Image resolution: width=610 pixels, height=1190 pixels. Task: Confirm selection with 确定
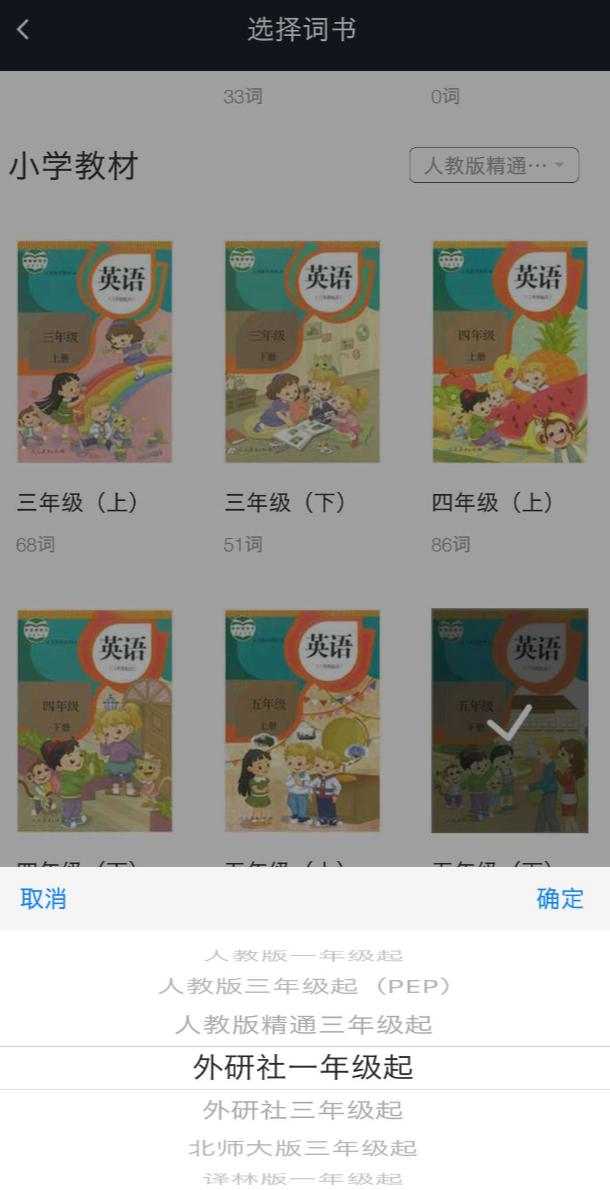[x=559, y=898]
